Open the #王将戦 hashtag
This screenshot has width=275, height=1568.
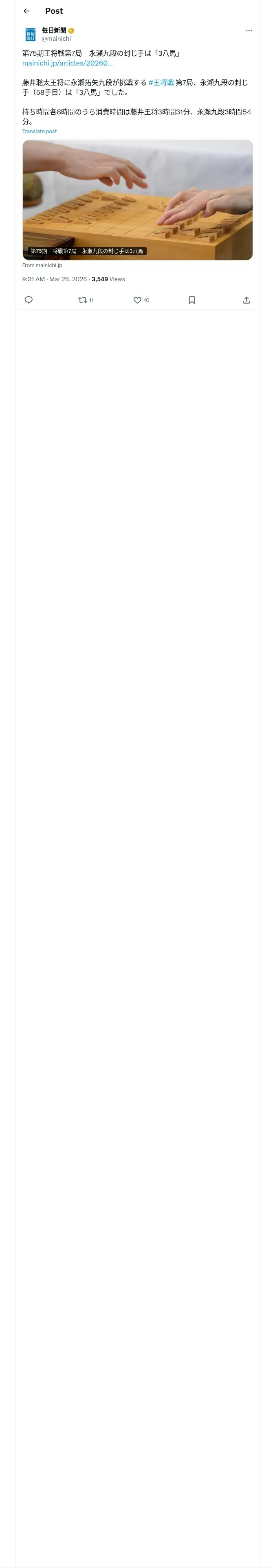coord(162,82)
